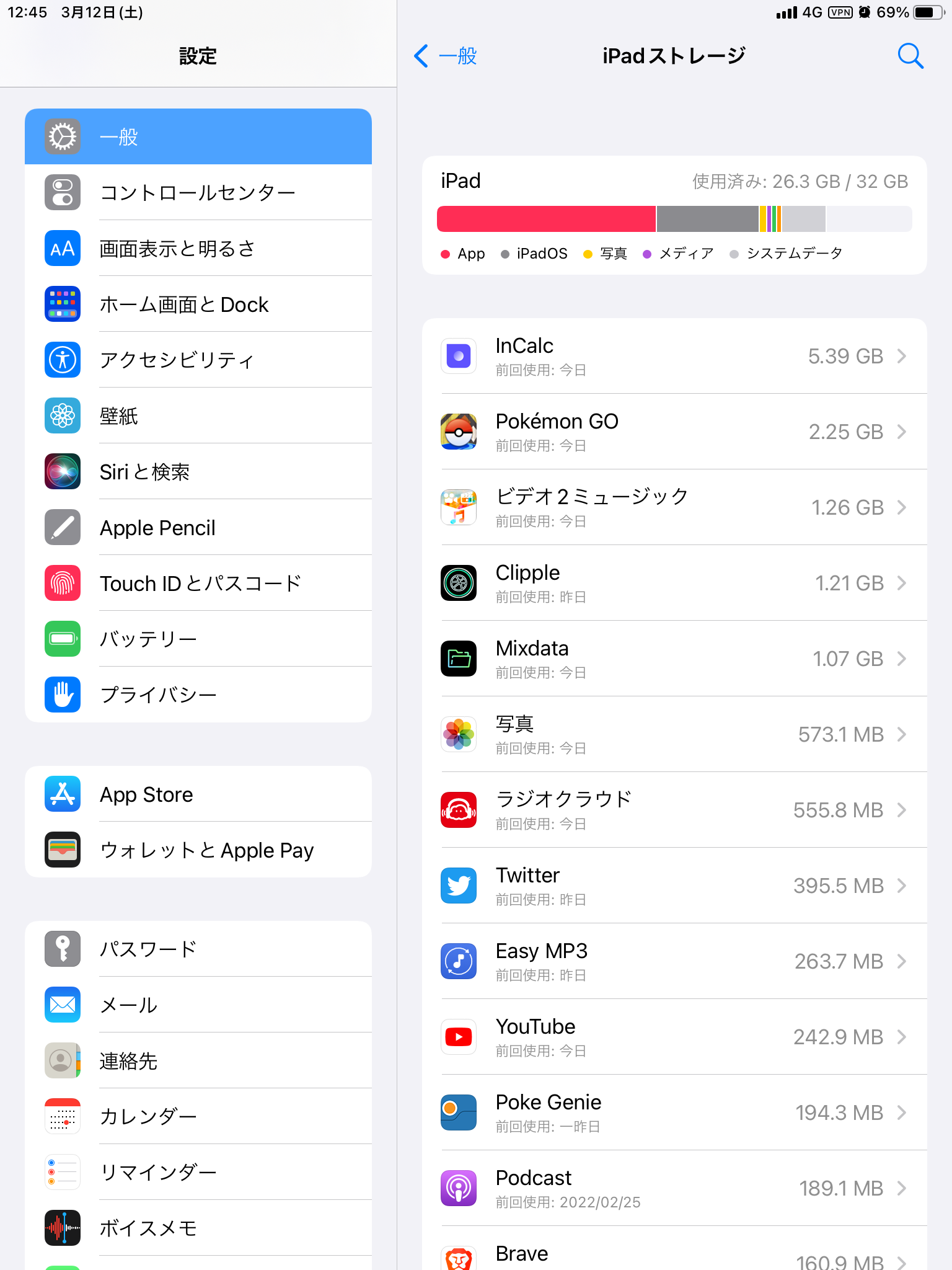Open ラジオクラウド storage details
This screenshot has height=1270, width=952.
[674, 810]
